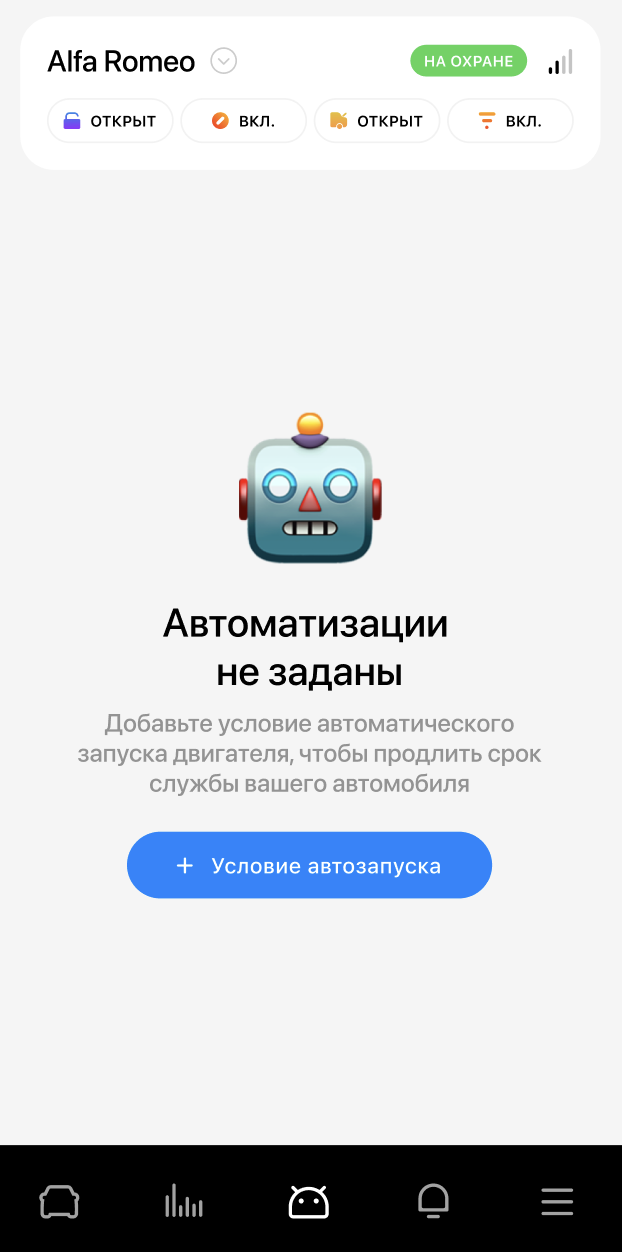
Task: Tap the НА ОХРАНЕ security status badge
Action: point(468,61)
